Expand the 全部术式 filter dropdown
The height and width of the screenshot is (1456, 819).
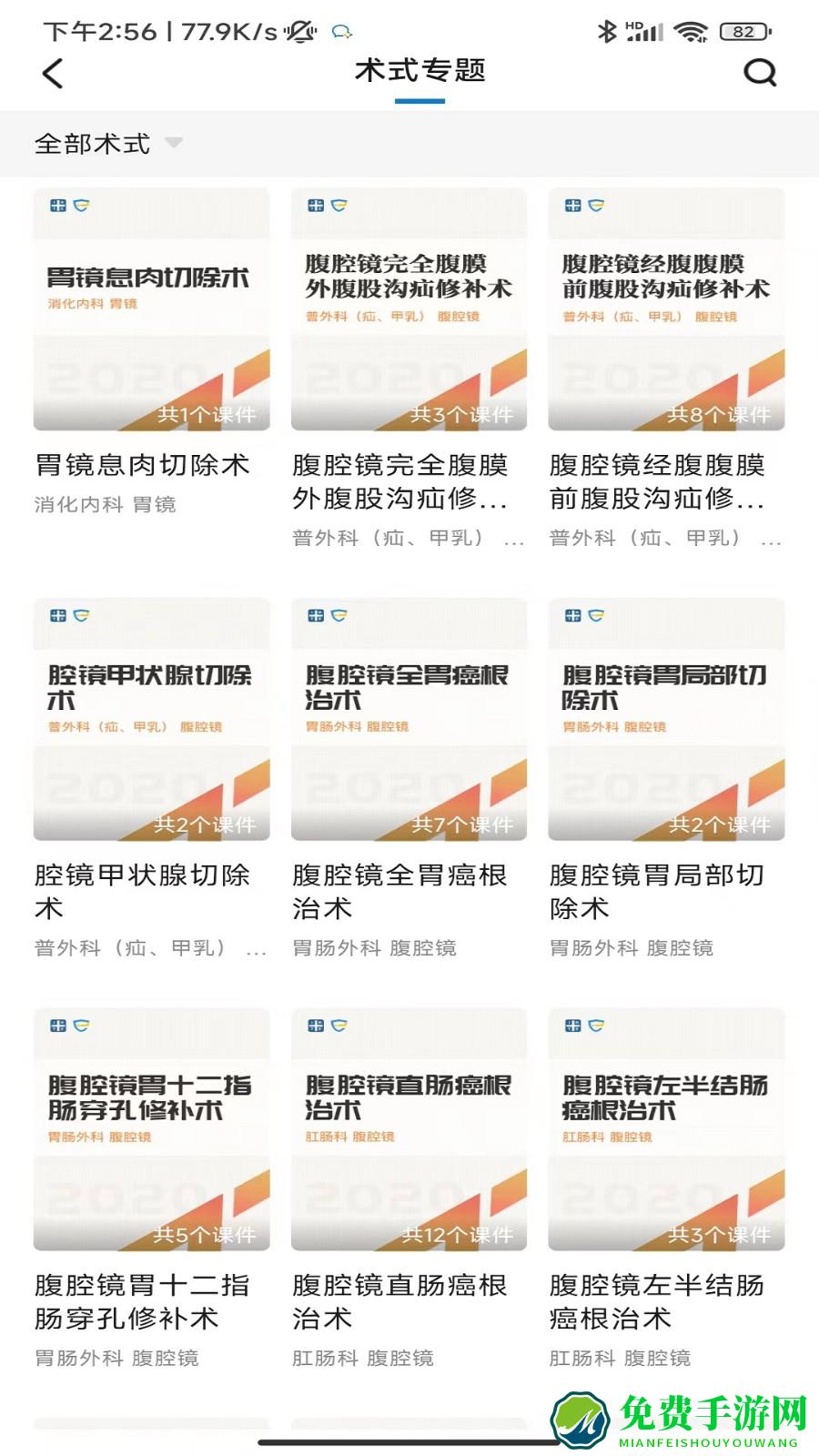pyautogui.click(x=109, y=144)
